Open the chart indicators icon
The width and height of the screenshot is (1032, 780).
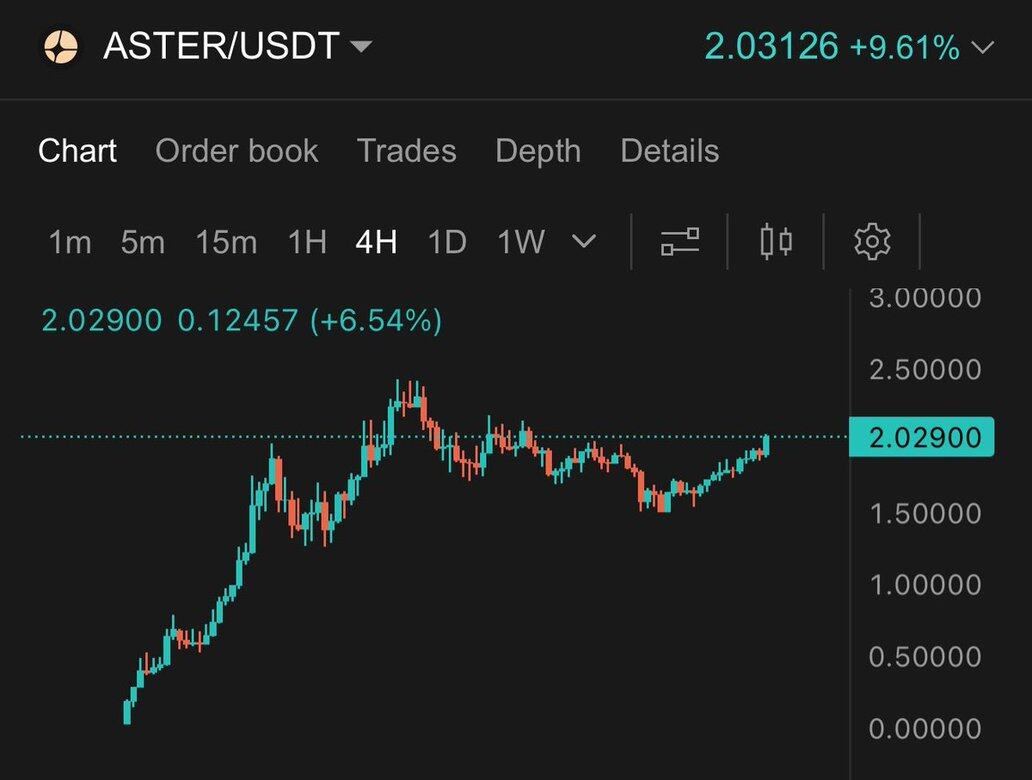680,241
